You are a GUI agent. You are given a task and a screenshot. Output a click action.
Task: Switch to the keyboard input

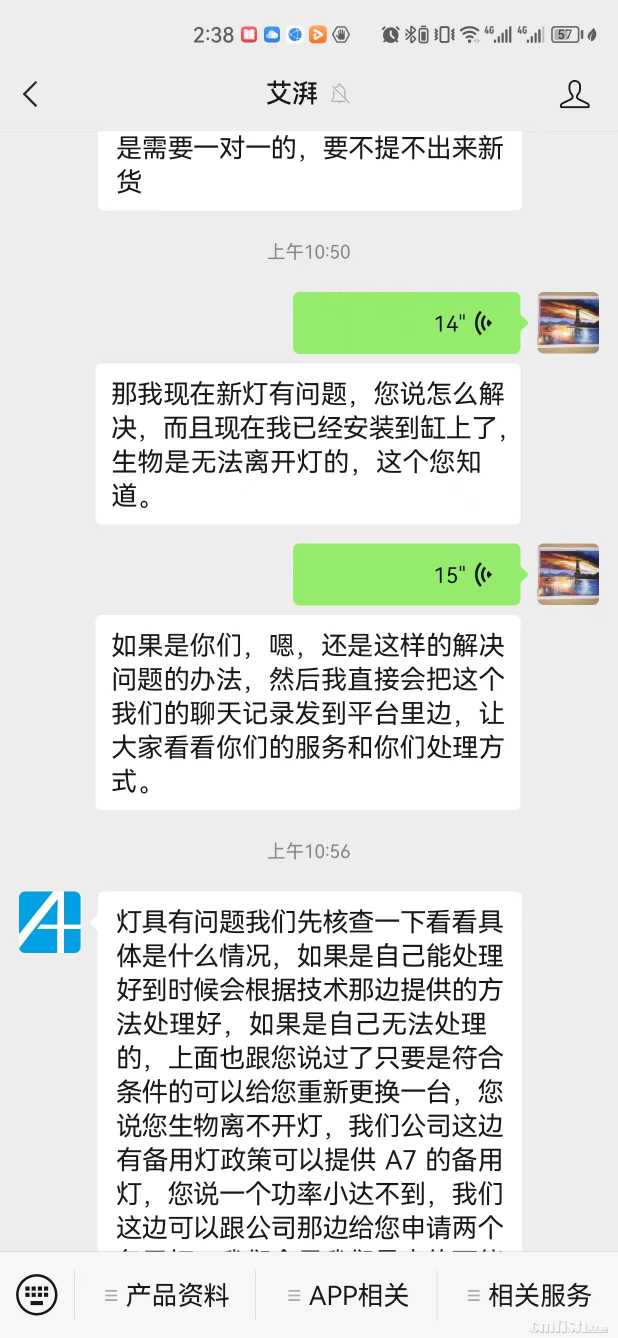tap(37, 1295)
